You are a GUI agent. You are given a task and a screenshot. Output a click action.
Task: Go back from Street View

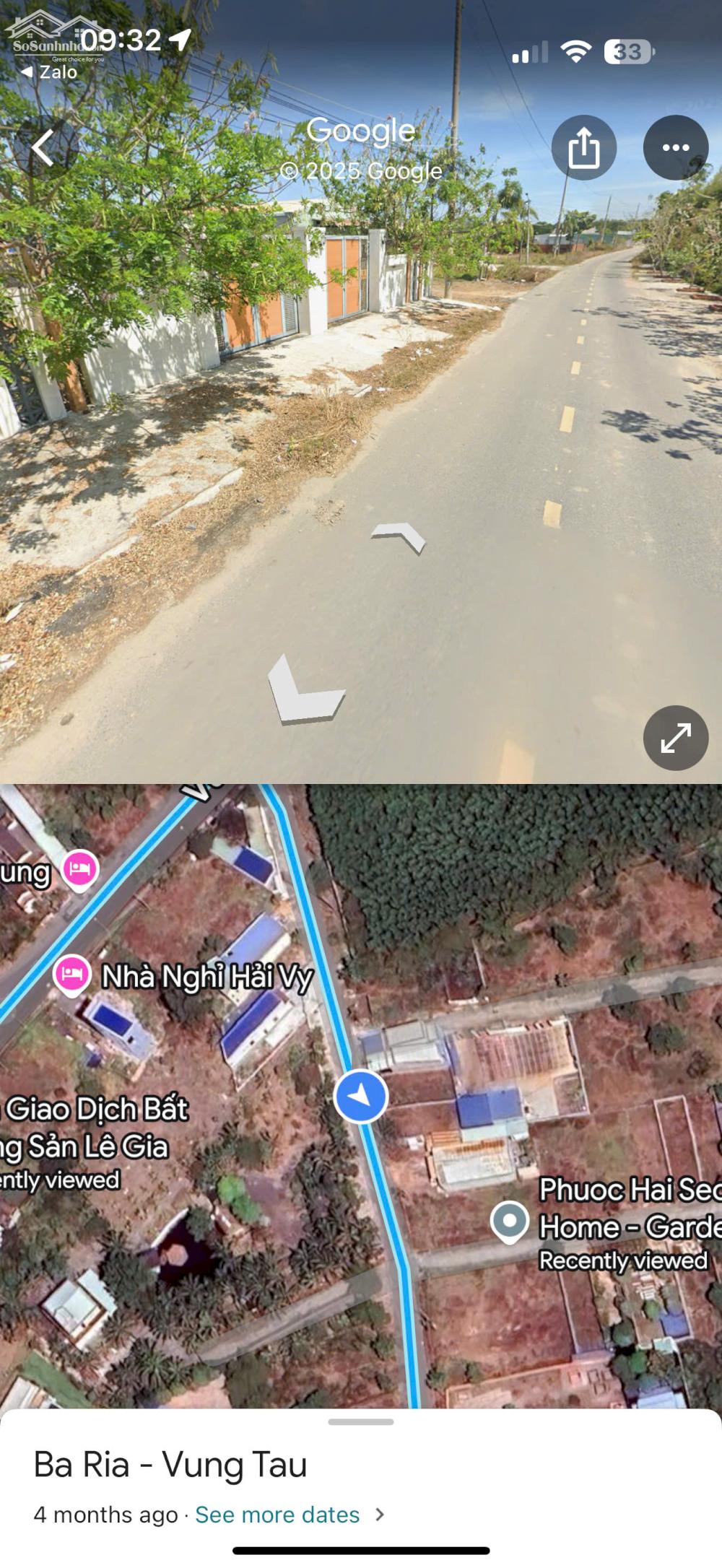click(43, 148)
